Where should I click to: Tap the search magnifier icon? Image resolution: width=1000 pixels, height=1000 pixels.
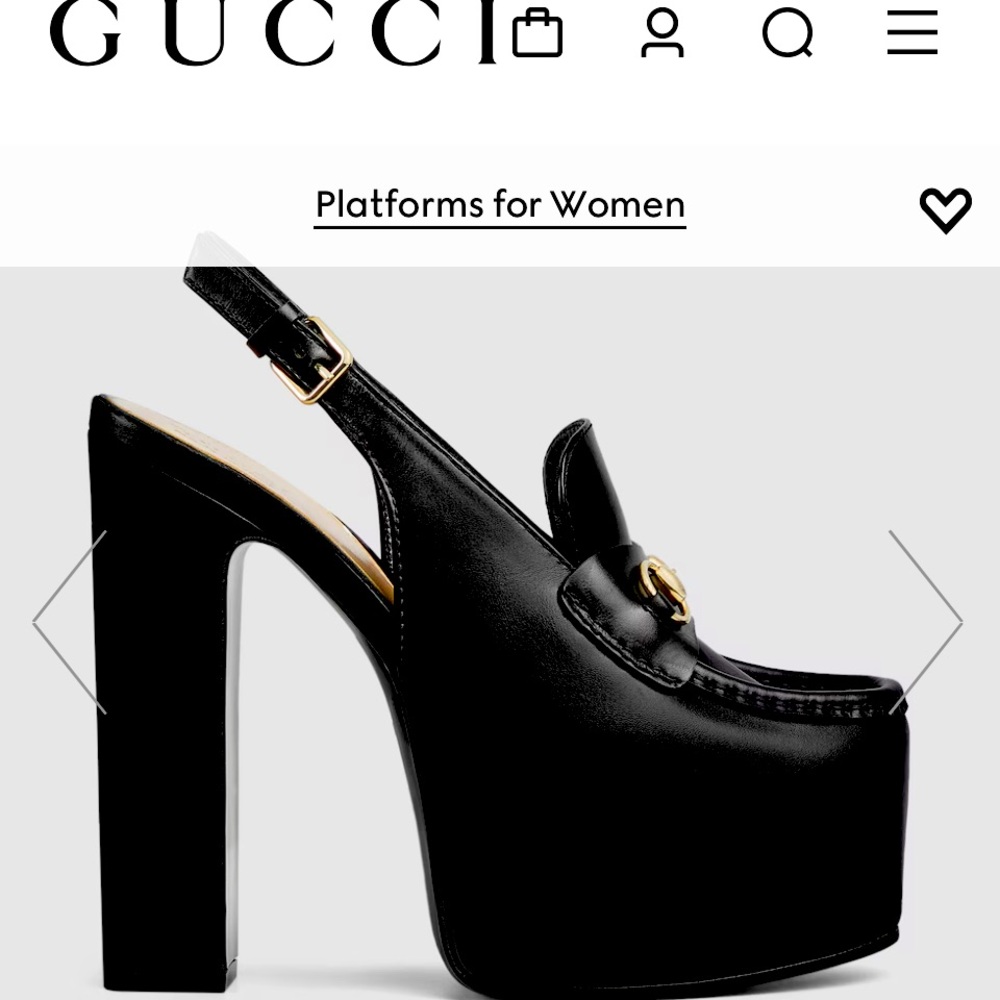click(788, 33)
